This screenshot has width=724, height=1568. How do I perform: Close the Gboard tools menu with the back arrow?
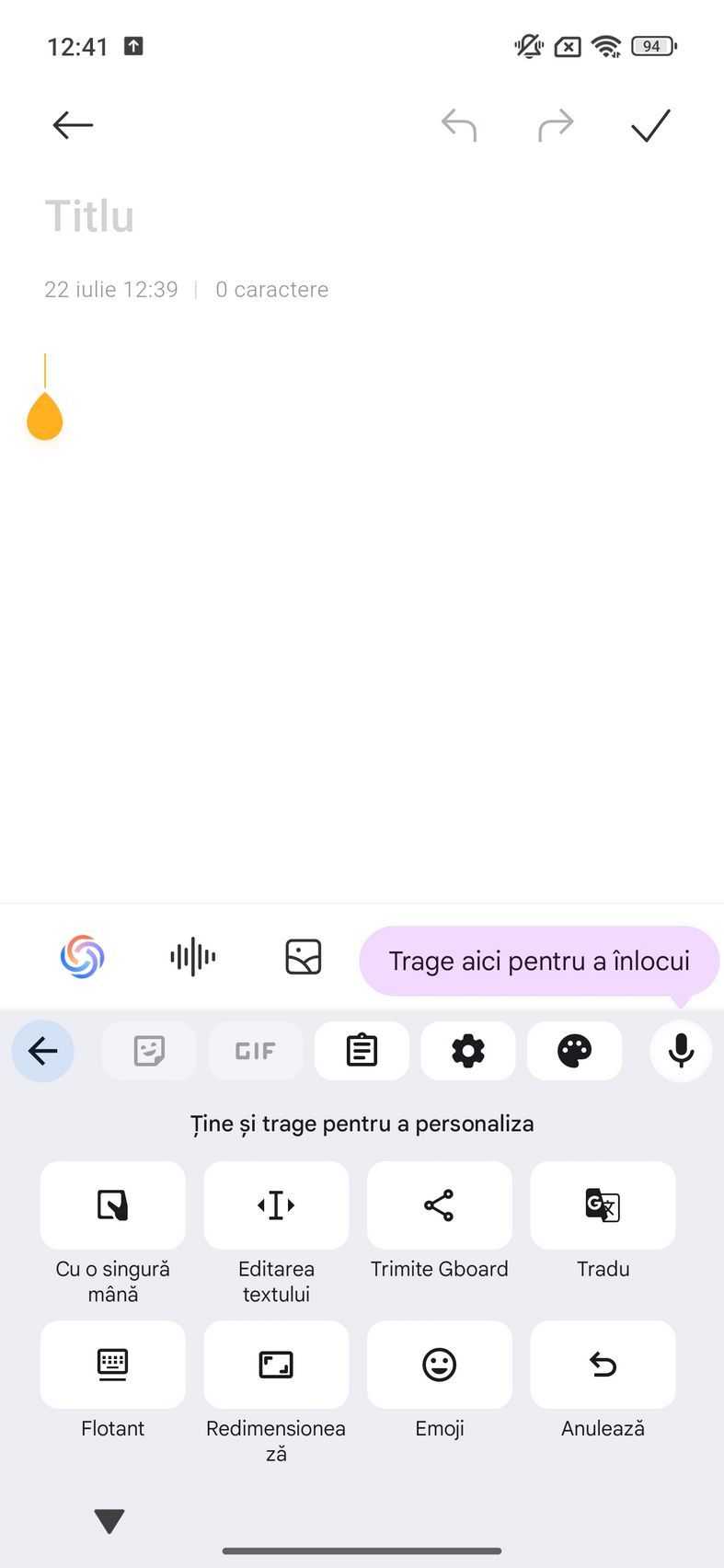[43, 1051]
